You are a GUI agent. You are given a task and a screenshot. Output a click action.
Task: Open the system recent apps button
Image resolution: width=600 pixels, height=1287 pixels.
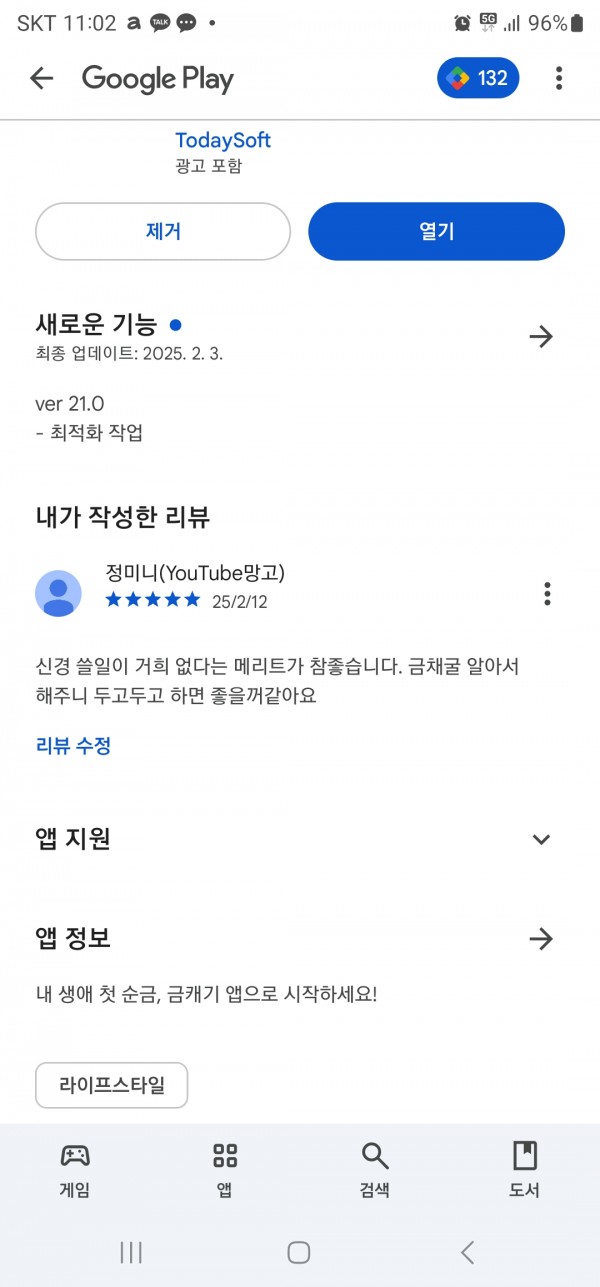click(131, 1252)
